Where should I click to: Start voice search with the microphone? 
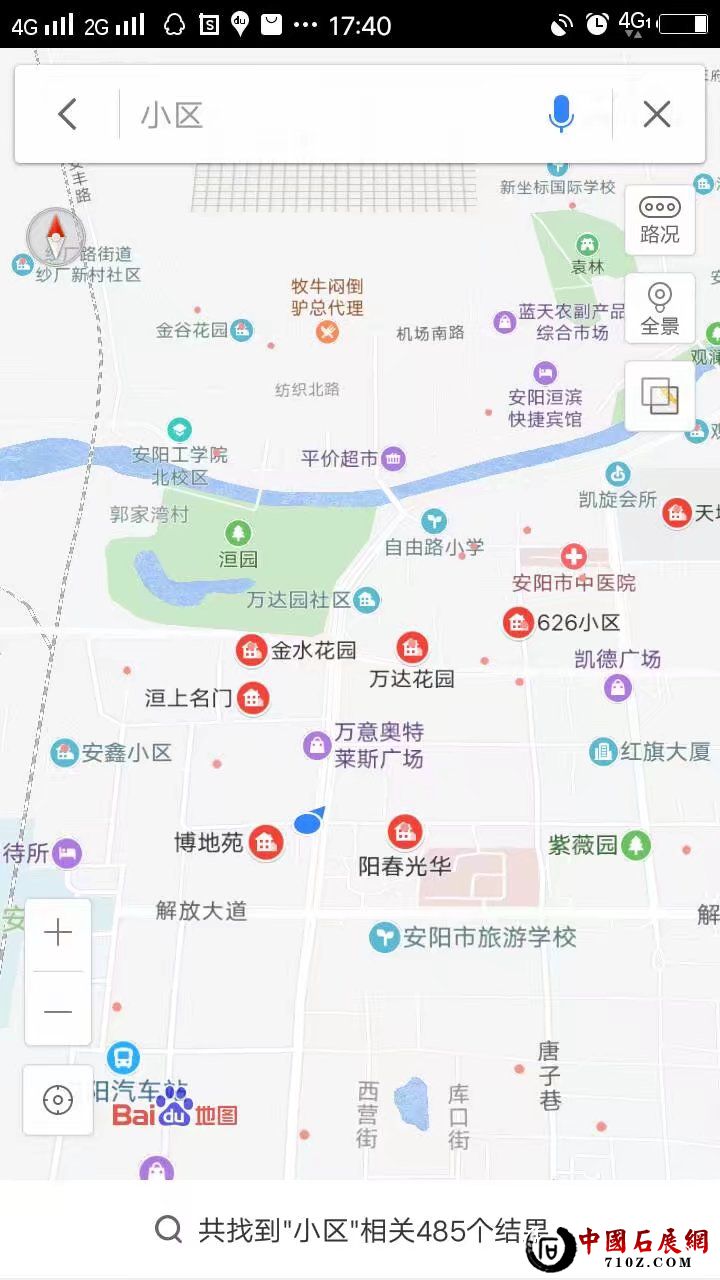pyautogui.click(x=561, y=114)
